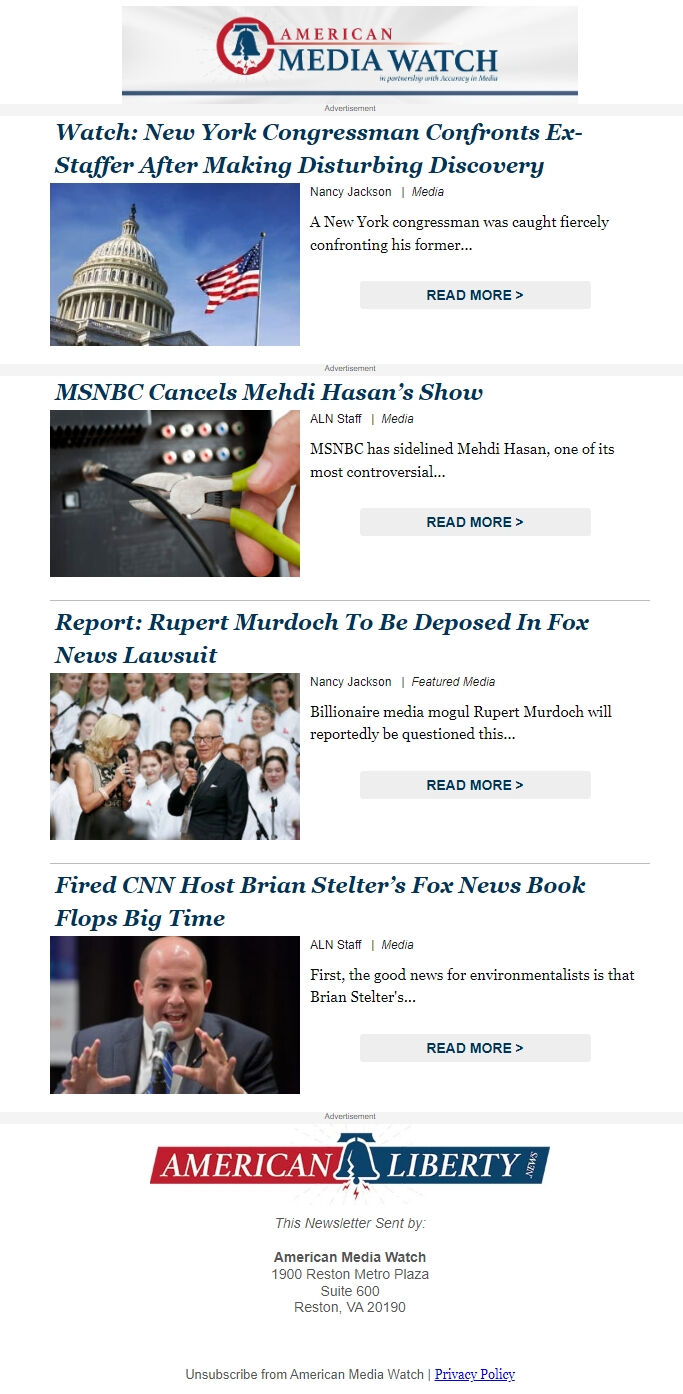Open the Rupert Murdoch article photo
Screen dimensions: 683x1394
pyautogui.click(x=175, y=756)
